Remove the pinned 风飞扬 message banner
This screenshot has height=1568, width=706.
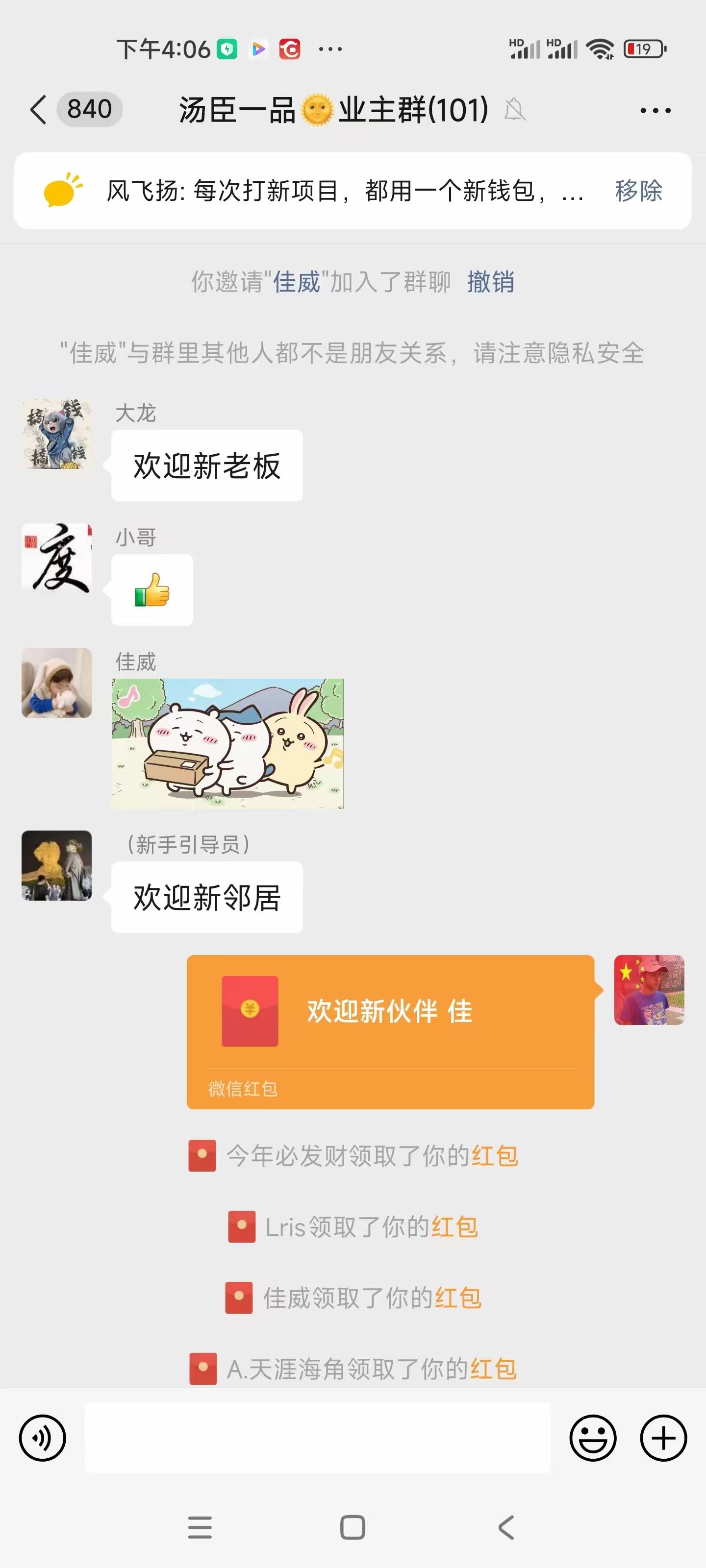[x=638, y=191]
